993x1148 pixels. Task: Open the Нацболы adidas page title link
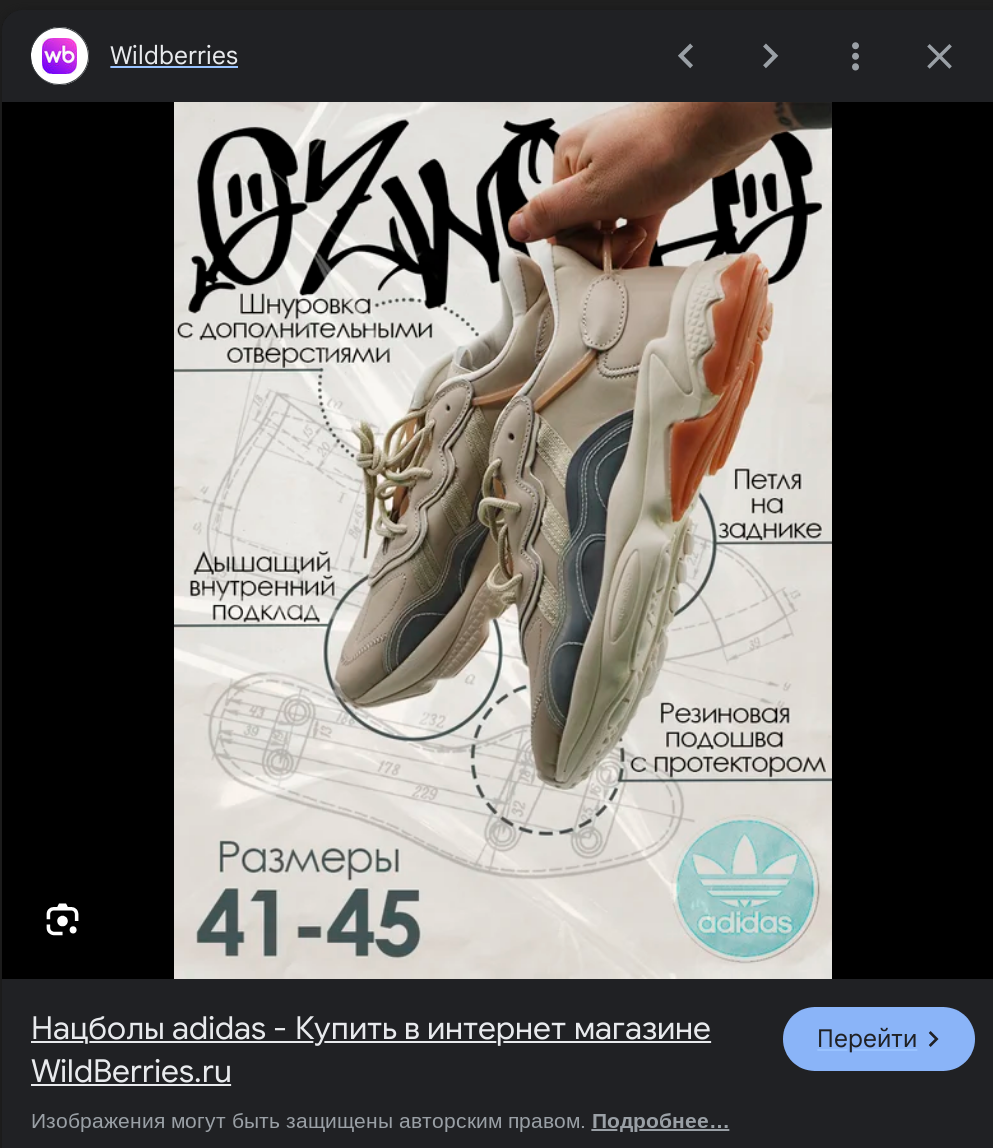[370, 1048]
